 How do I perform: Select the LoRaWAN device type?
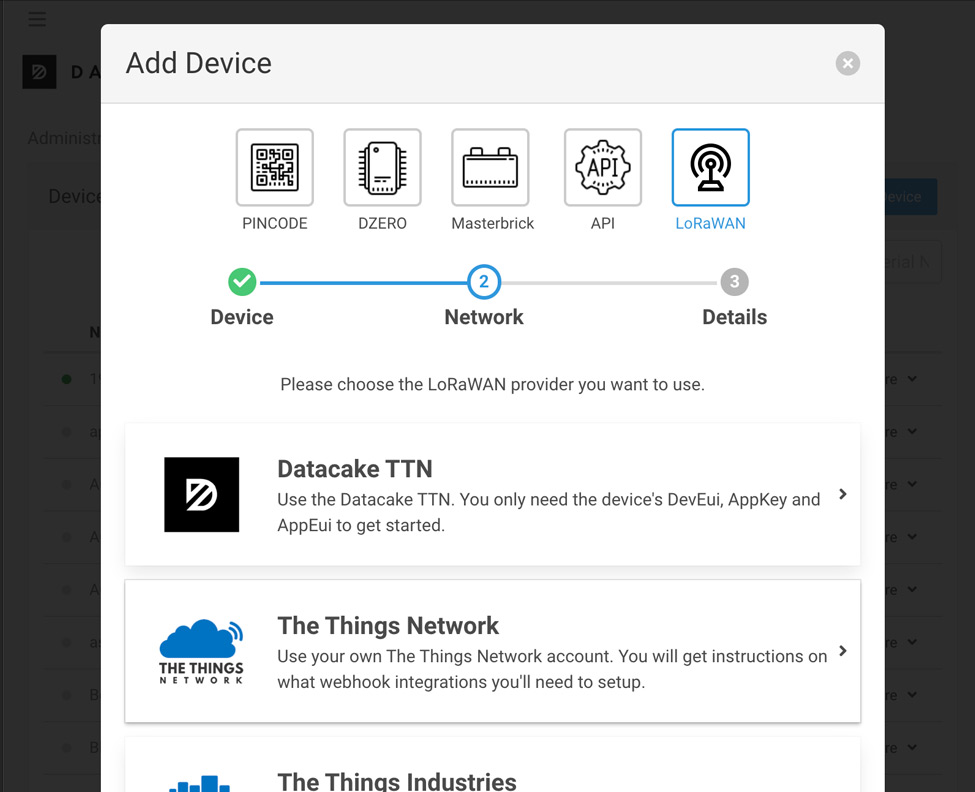coord(710,168)
